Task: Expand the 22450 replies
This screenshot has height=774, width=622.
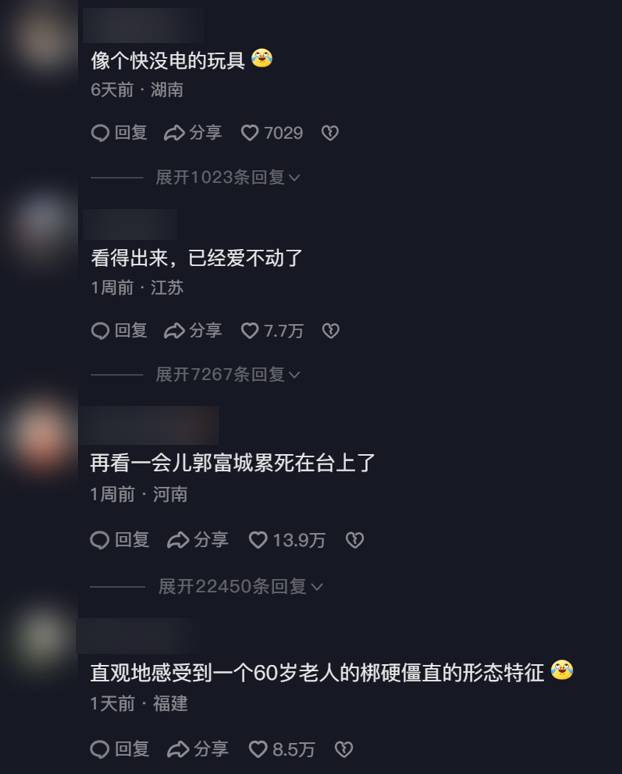Action: [240, 587]
